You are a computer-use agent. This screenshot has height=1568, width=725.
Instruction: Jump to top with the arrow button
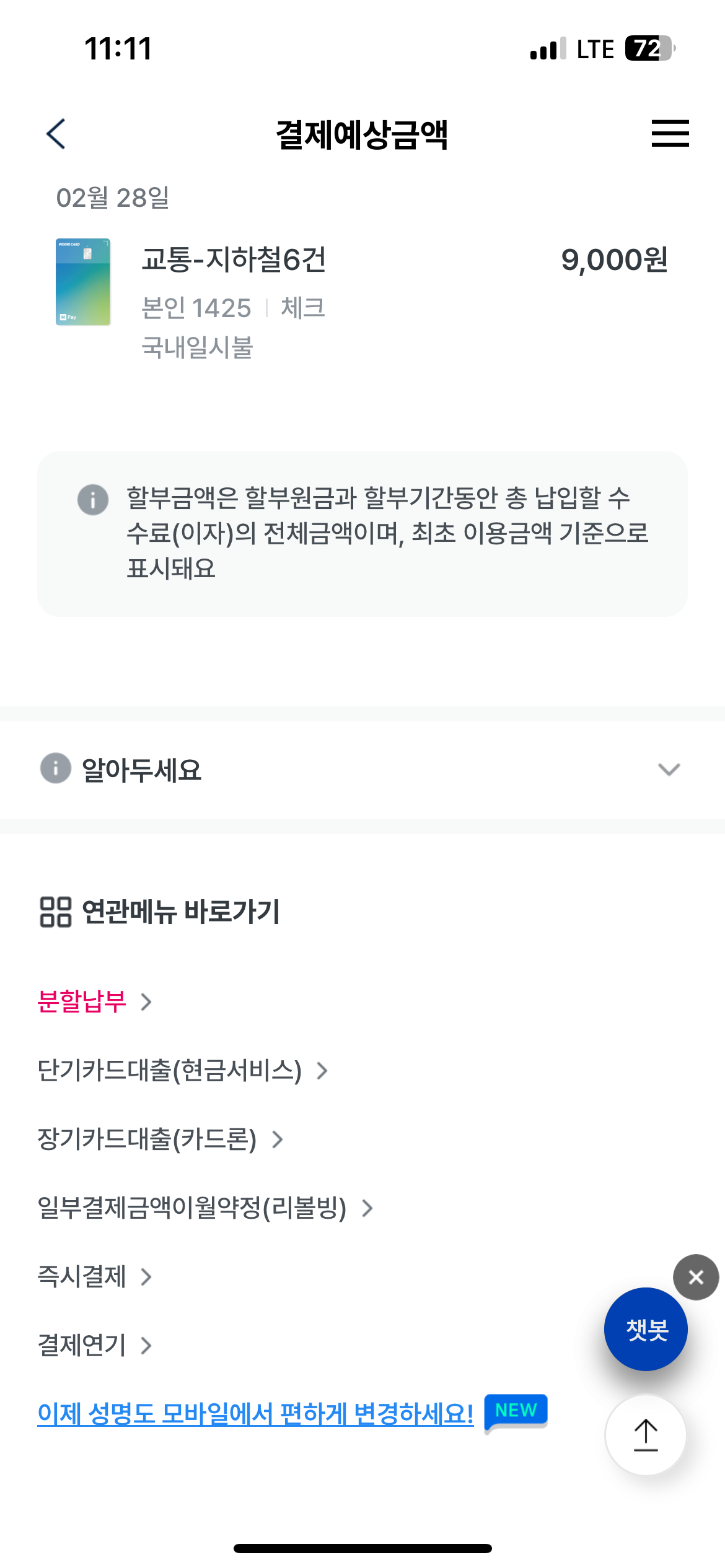coord(646,1435)
